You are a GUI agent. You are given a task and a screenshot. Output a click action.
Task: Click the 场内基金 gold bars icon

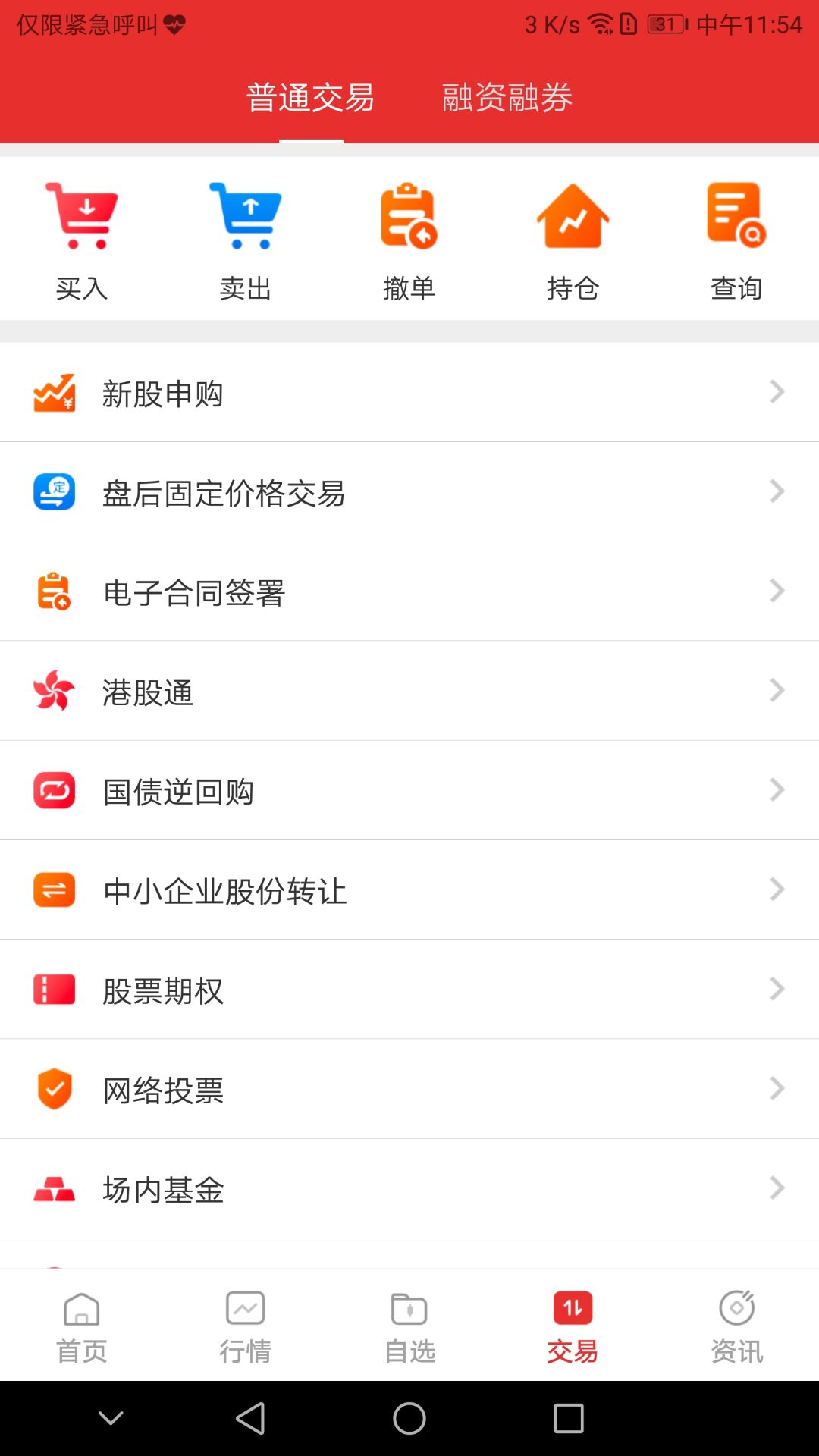coord(55,1188)
